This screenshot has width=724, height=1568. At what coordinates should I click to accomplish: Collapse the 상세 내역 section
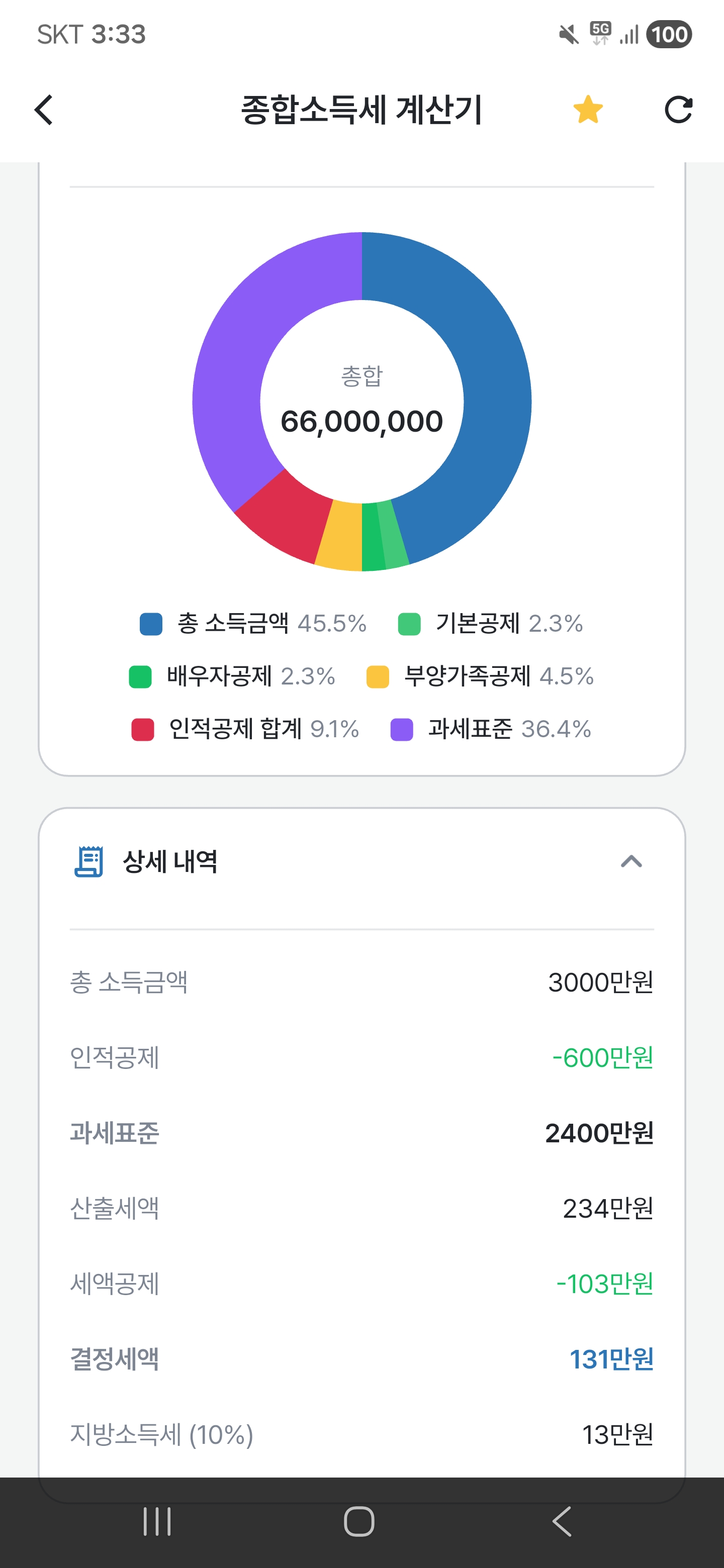click(x=631, y=861)
